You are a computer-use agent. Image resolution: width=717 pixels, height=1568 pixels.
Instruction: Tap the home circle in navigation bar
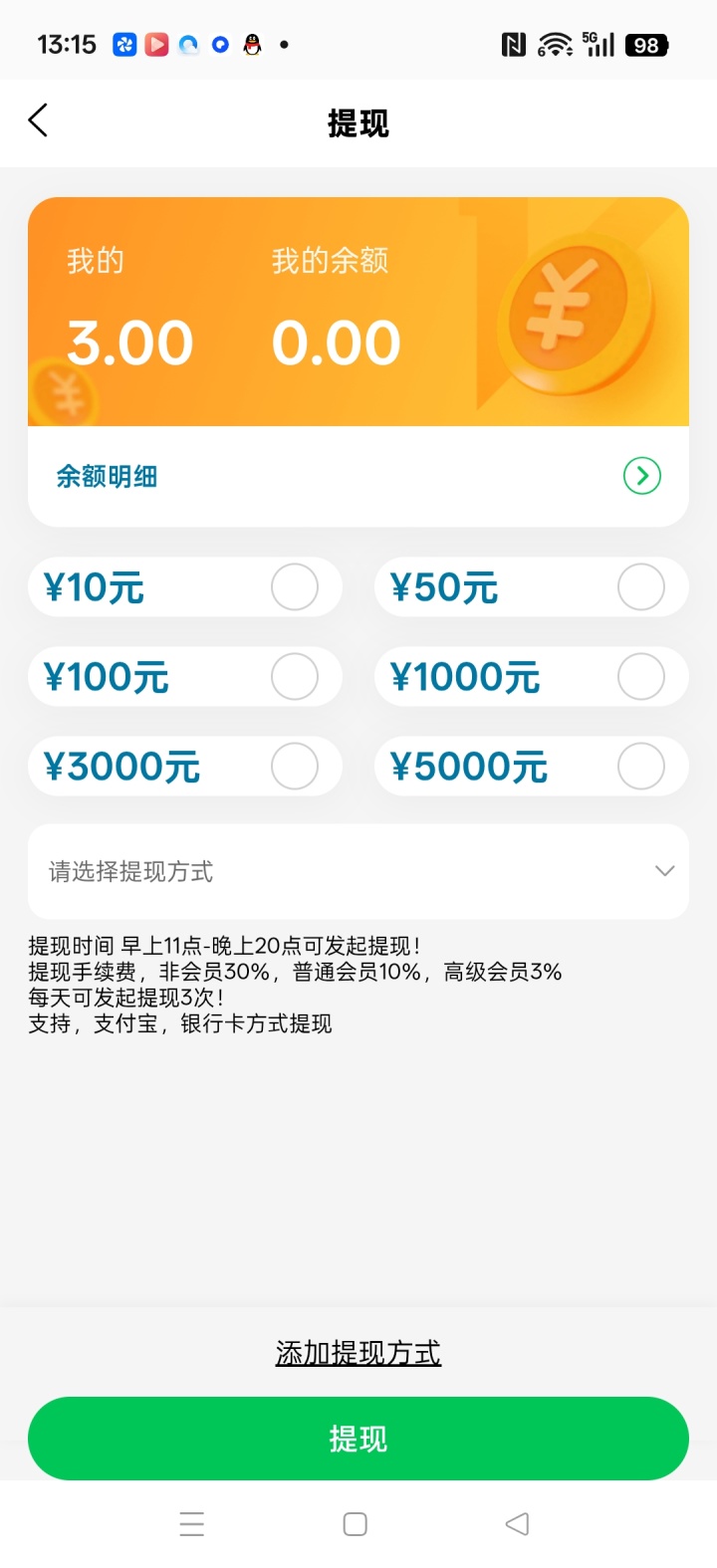[x=355, y=1523]
